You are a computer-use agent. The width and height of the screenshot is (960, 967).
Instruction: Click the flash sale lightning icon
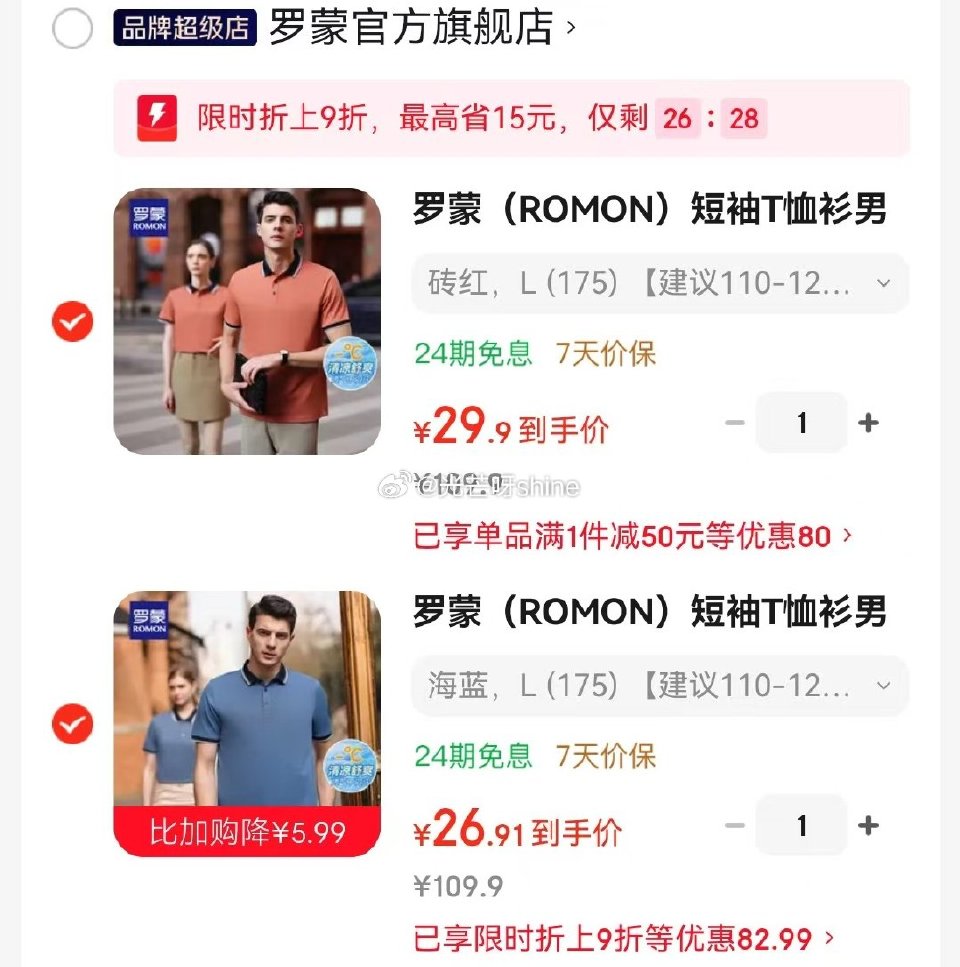click(x=155, y=119)
